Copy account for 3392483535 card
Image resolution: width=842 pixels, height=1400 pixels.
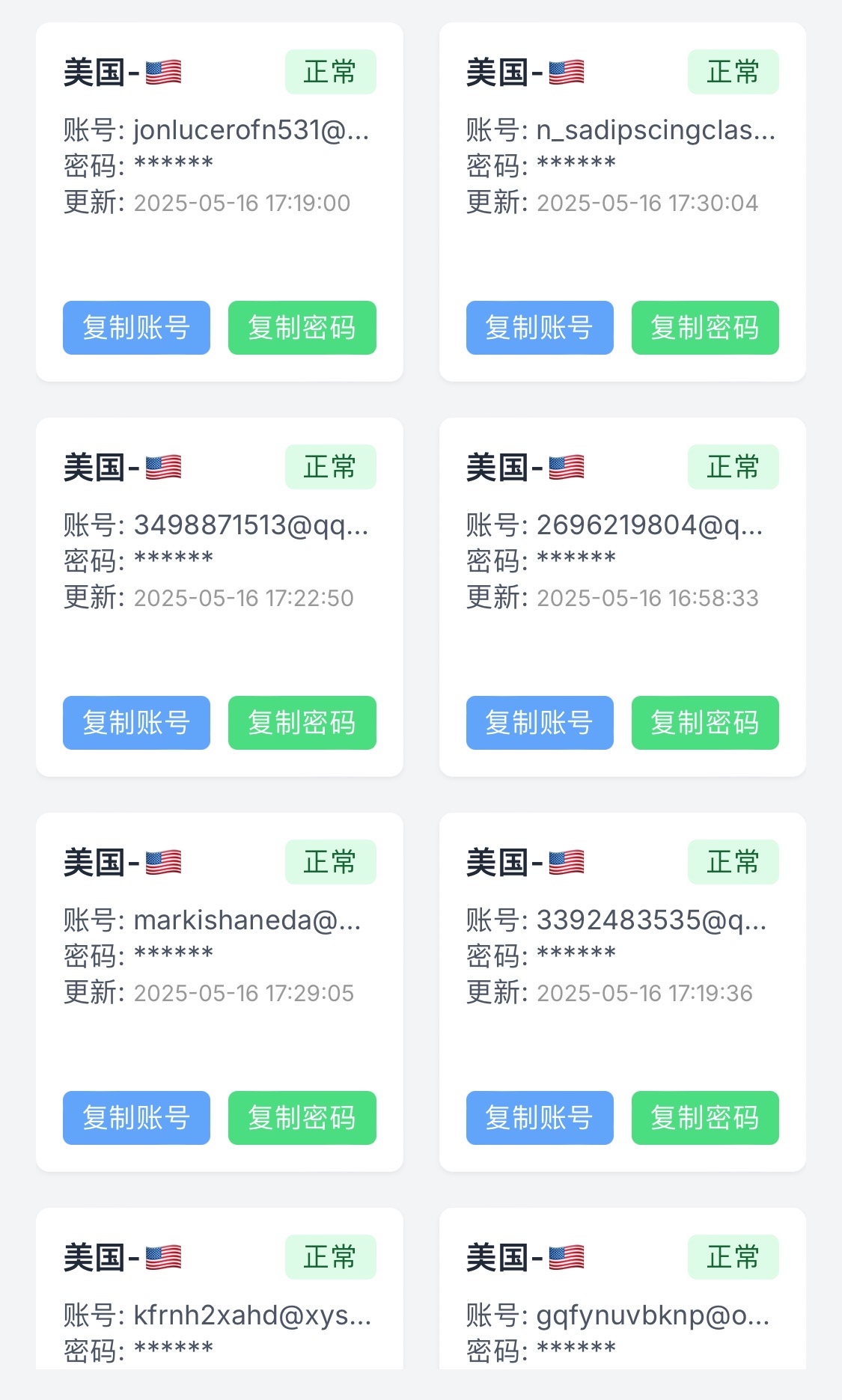click(x=540, y=1118)
